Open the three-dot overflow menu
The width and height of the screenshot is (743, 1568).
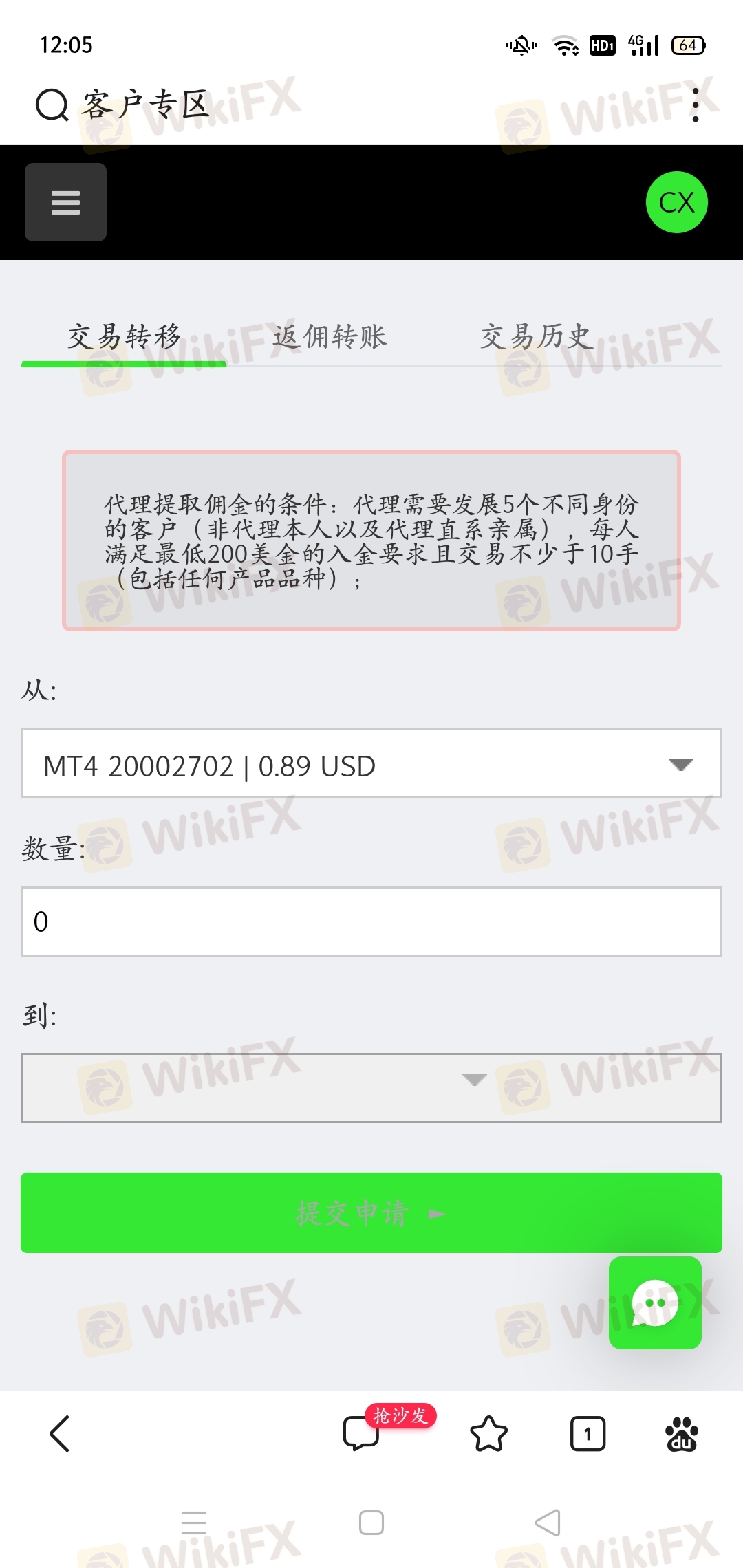tap(696, 105)
